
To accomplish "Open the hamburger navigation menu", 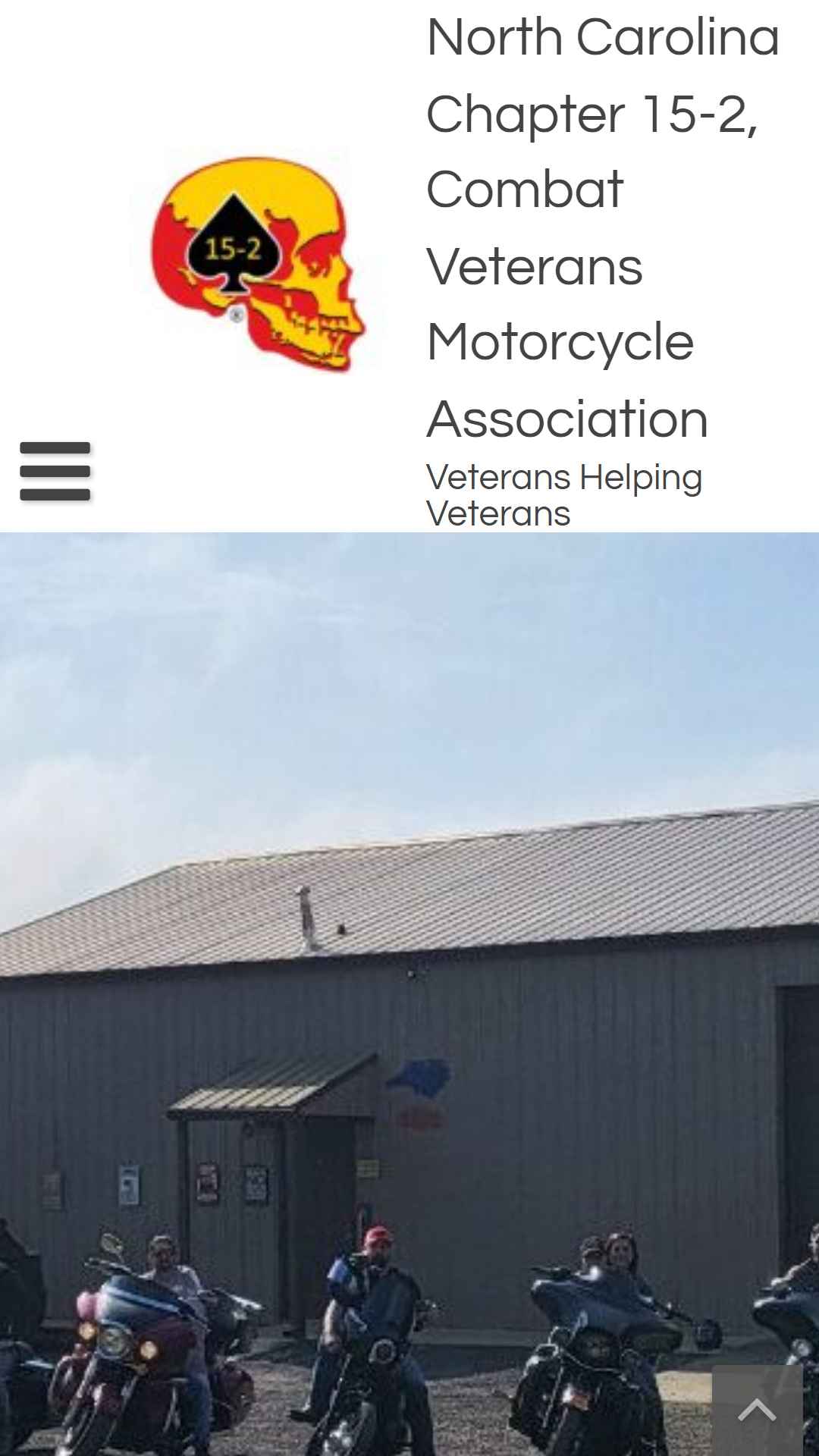I will click(x=55, y=471).
